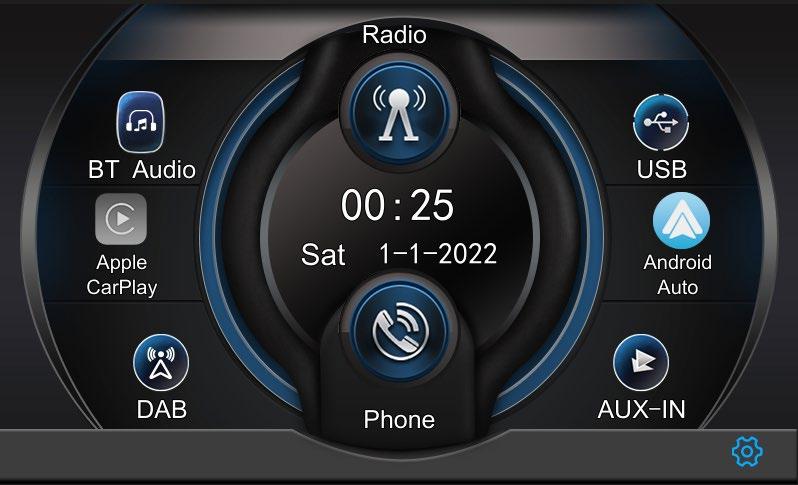Launch Android Auto
Screen dimensions: 798x485
pyautogui.click(x=680, y=222)
